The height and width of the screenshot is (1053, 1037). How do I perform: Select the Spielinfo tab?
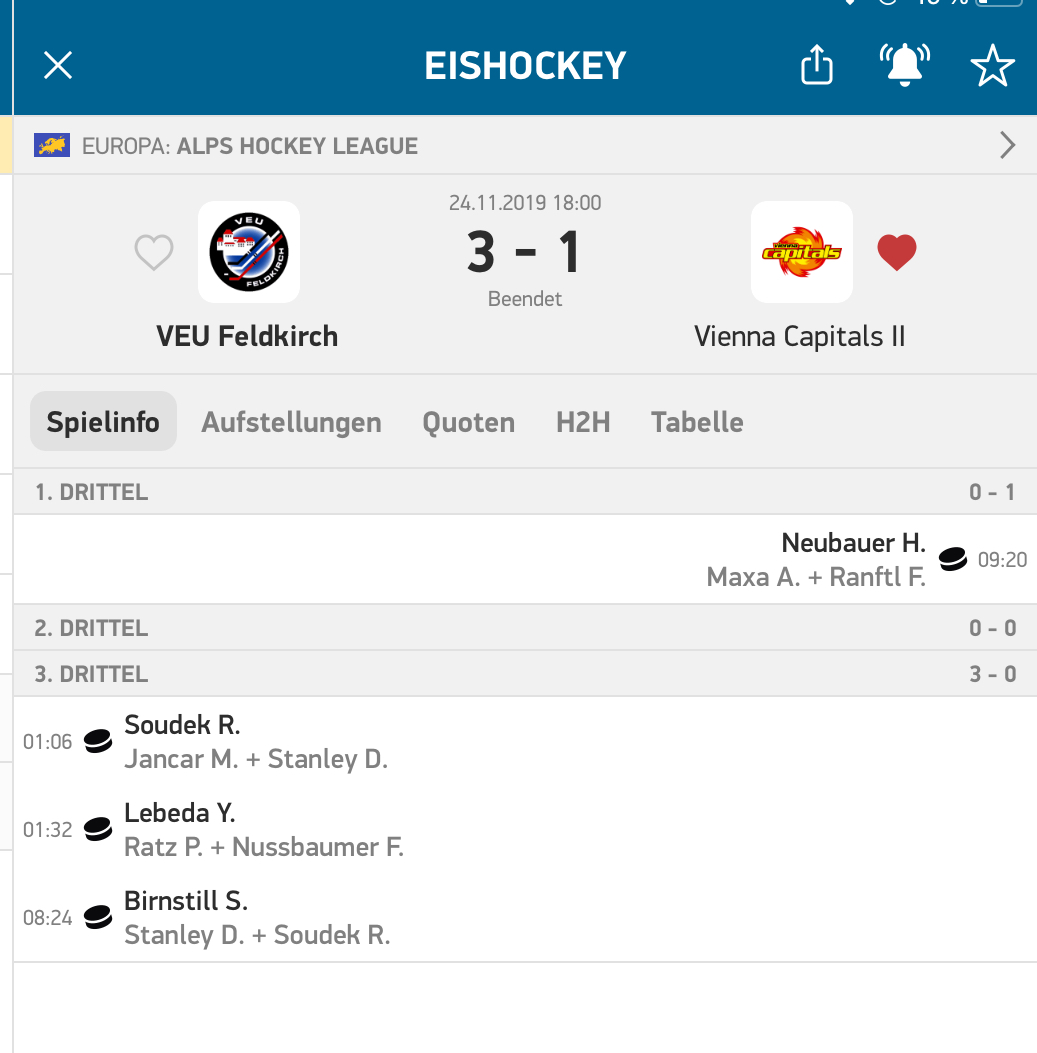103,422
